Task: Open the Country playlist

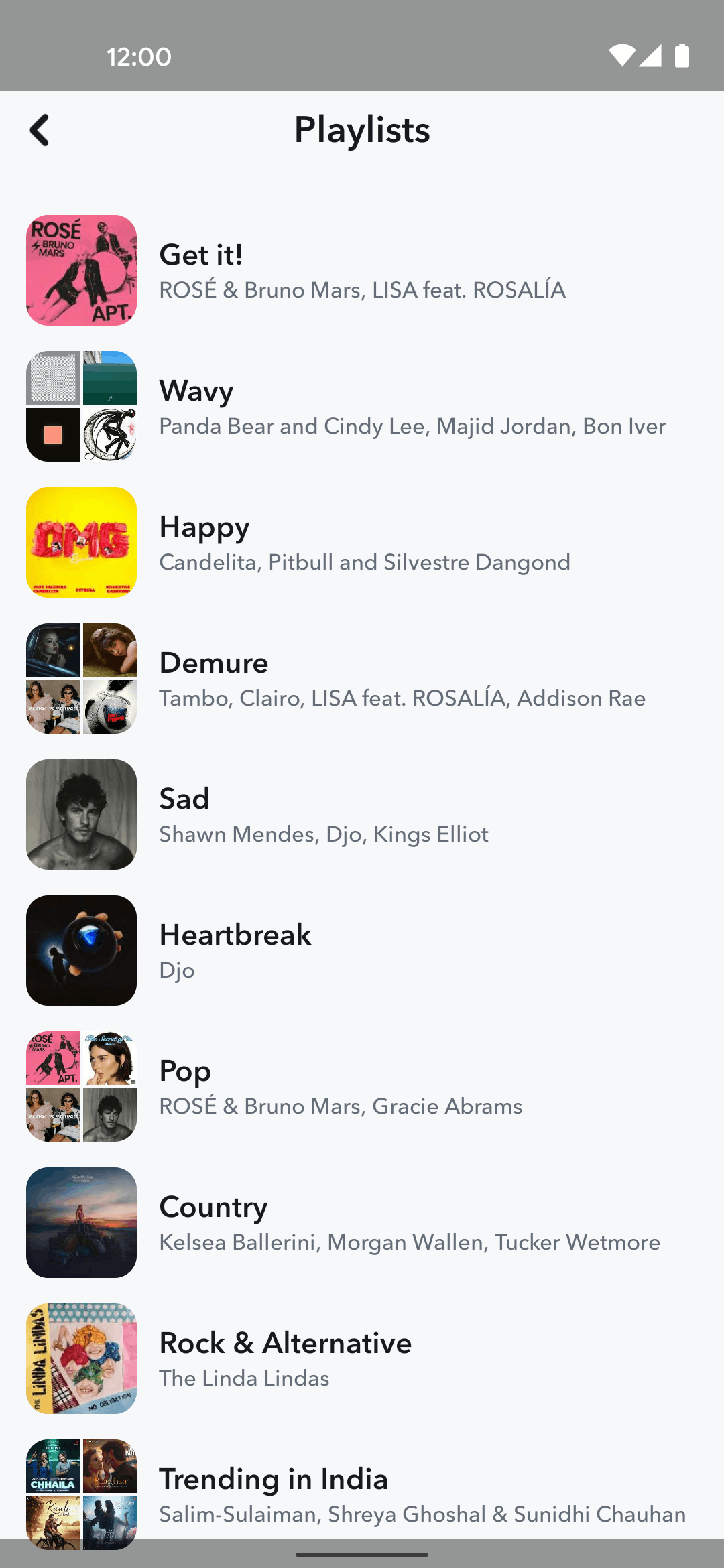Action: 362,1223
